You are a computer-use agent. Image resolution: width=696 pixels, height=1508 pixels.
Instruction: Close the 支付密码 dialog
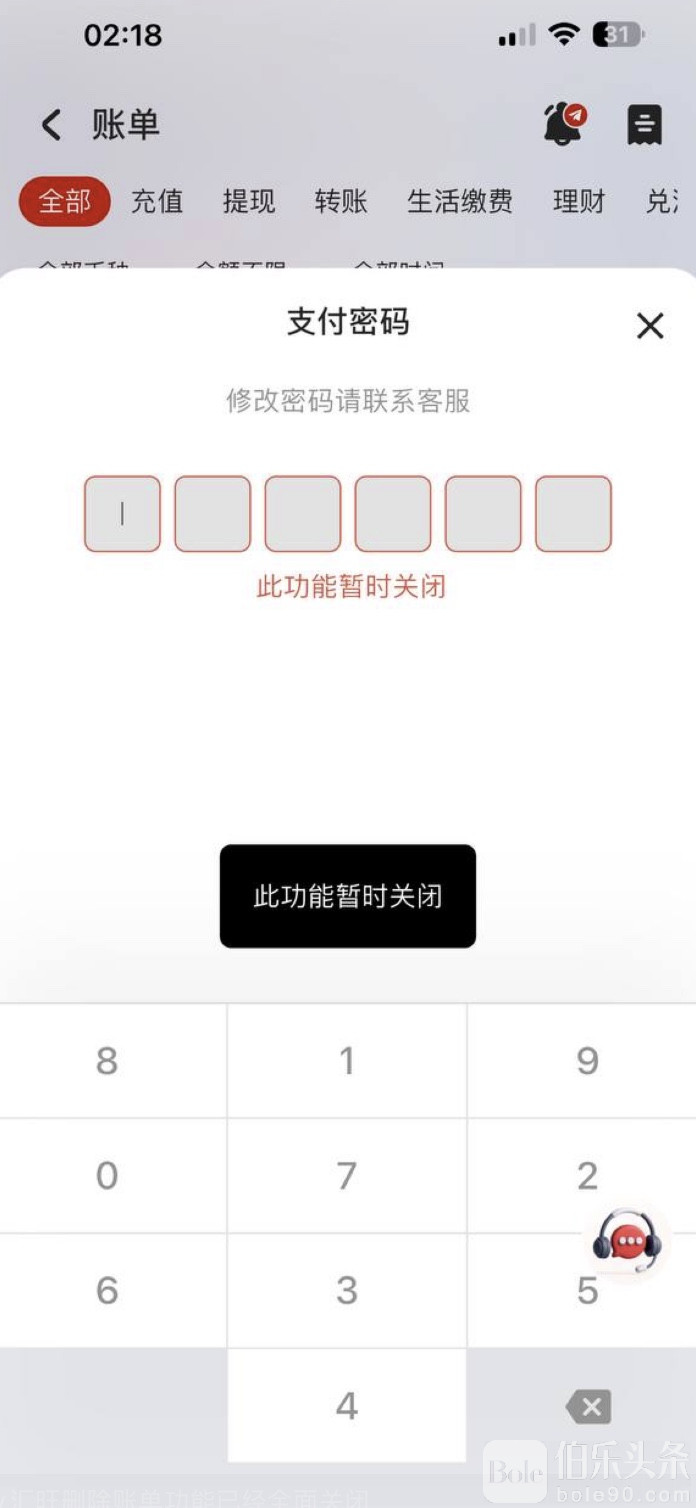click(x=650, y=325)
